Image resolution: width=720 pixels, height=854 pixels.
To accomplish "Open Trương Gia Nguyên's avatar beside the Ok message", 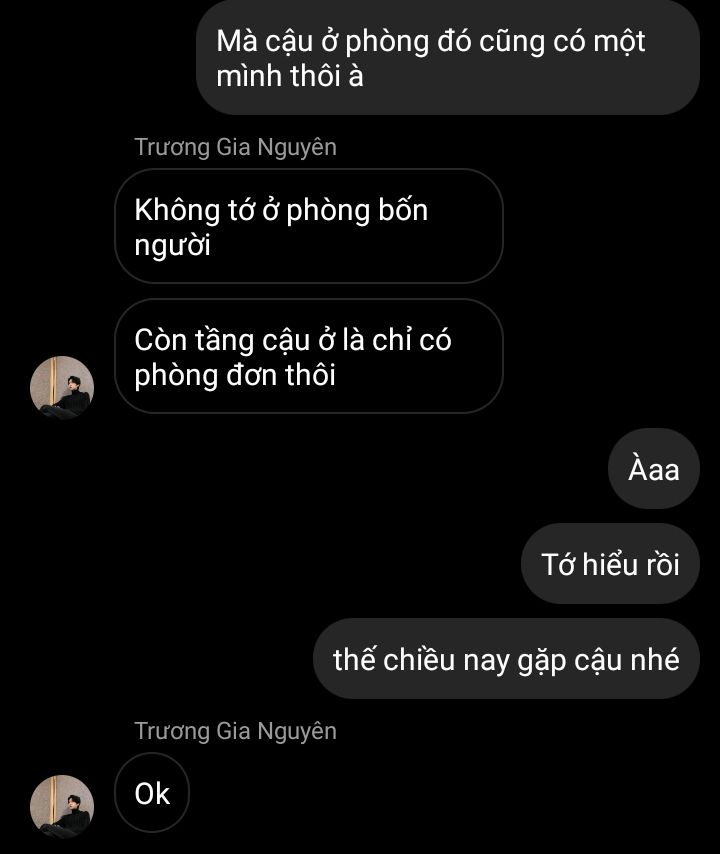I will [x=62, y=806].
